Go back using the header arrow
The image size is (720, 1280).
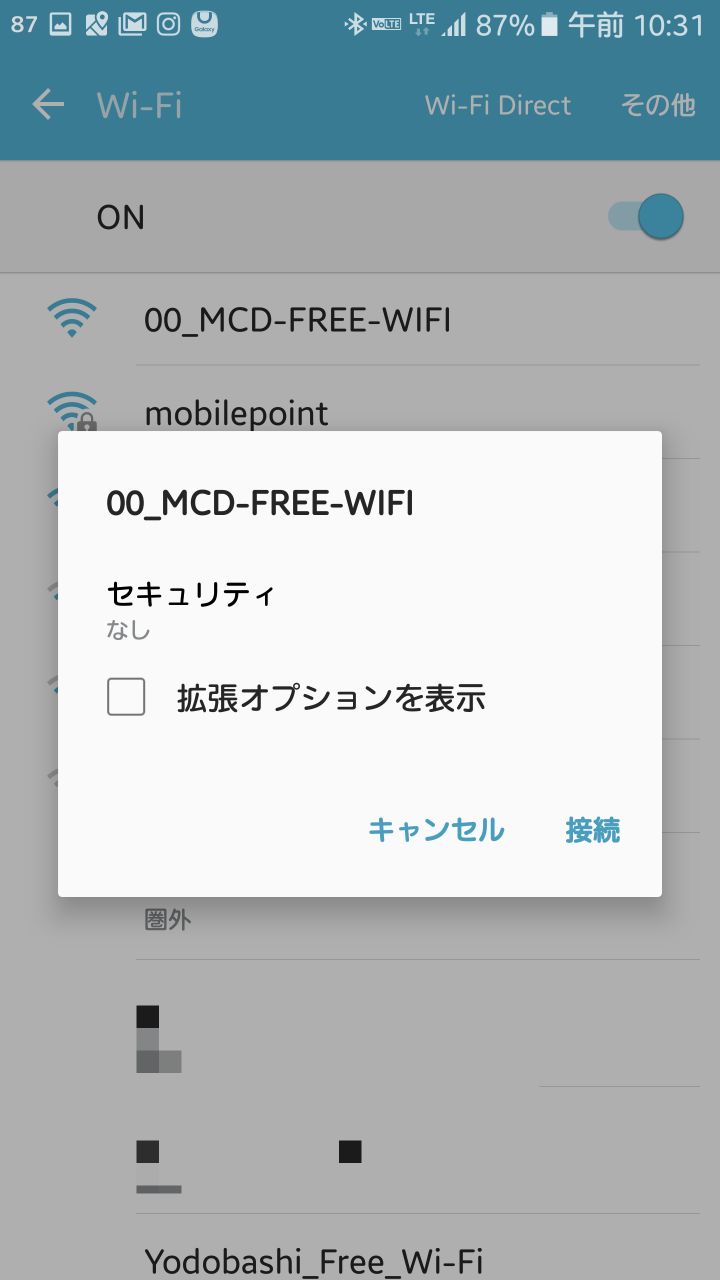click(x=48, y=105)
